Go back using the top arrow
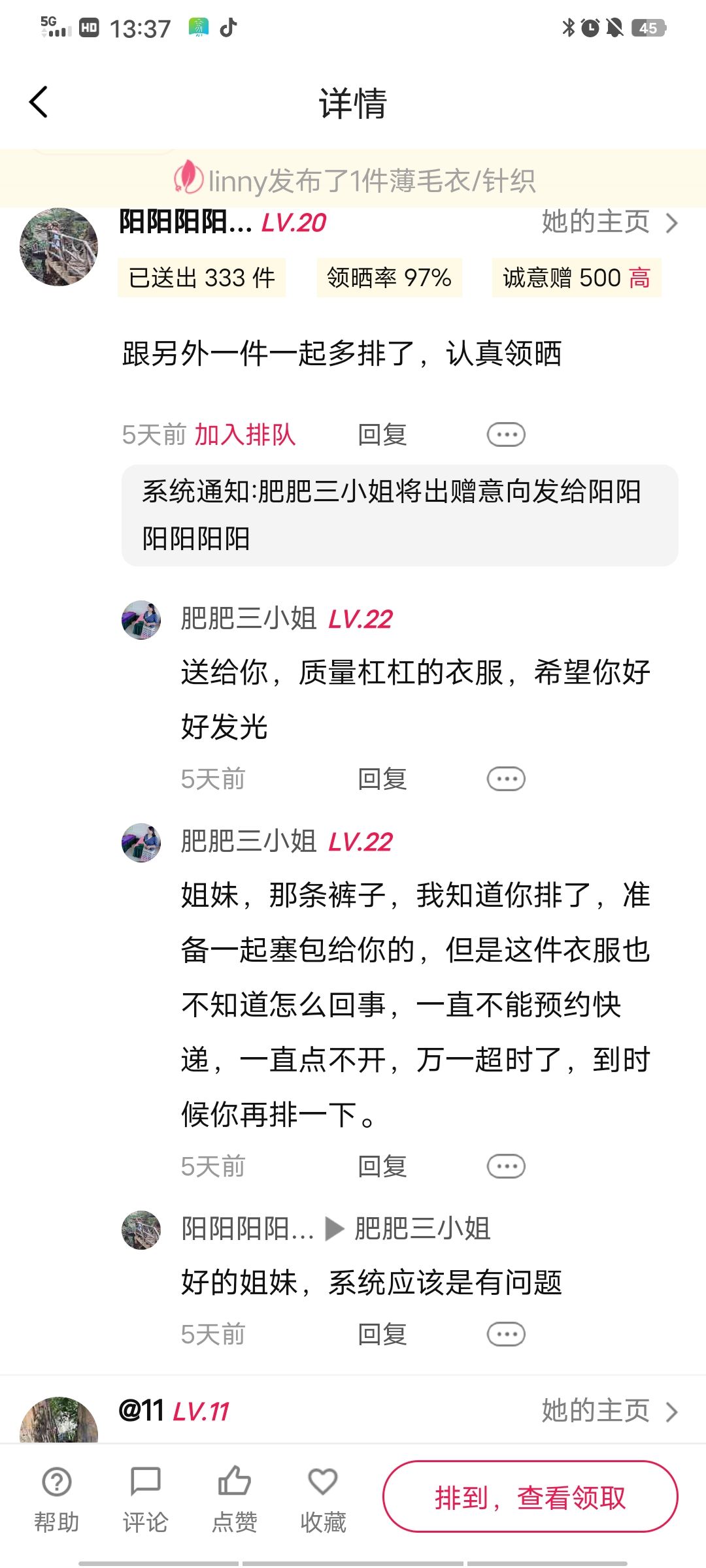 (39, 103)
